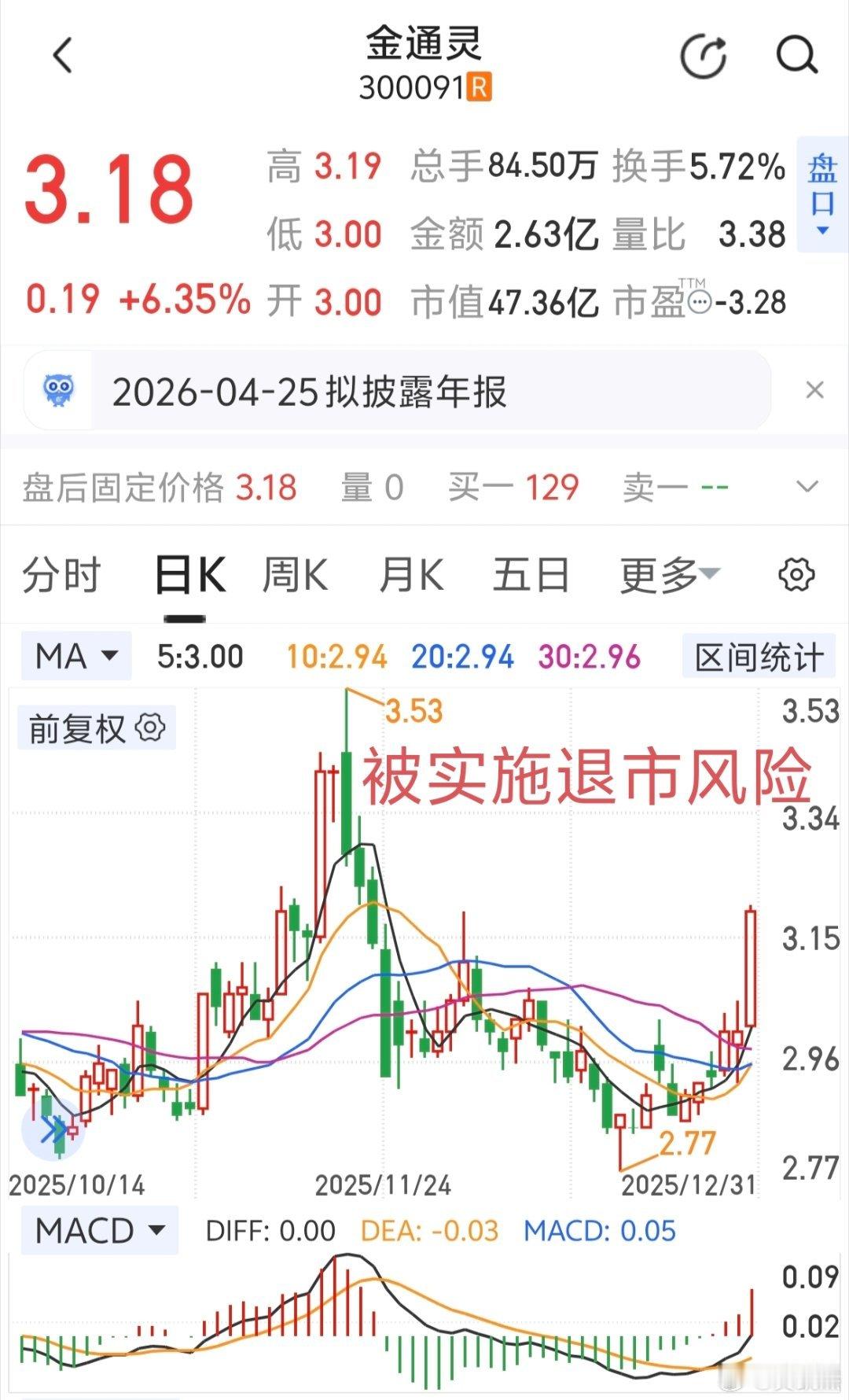The image size is (849, 1400).
Task: Expand the 盘后固定价格 row chevron
Action: [806, 486]
